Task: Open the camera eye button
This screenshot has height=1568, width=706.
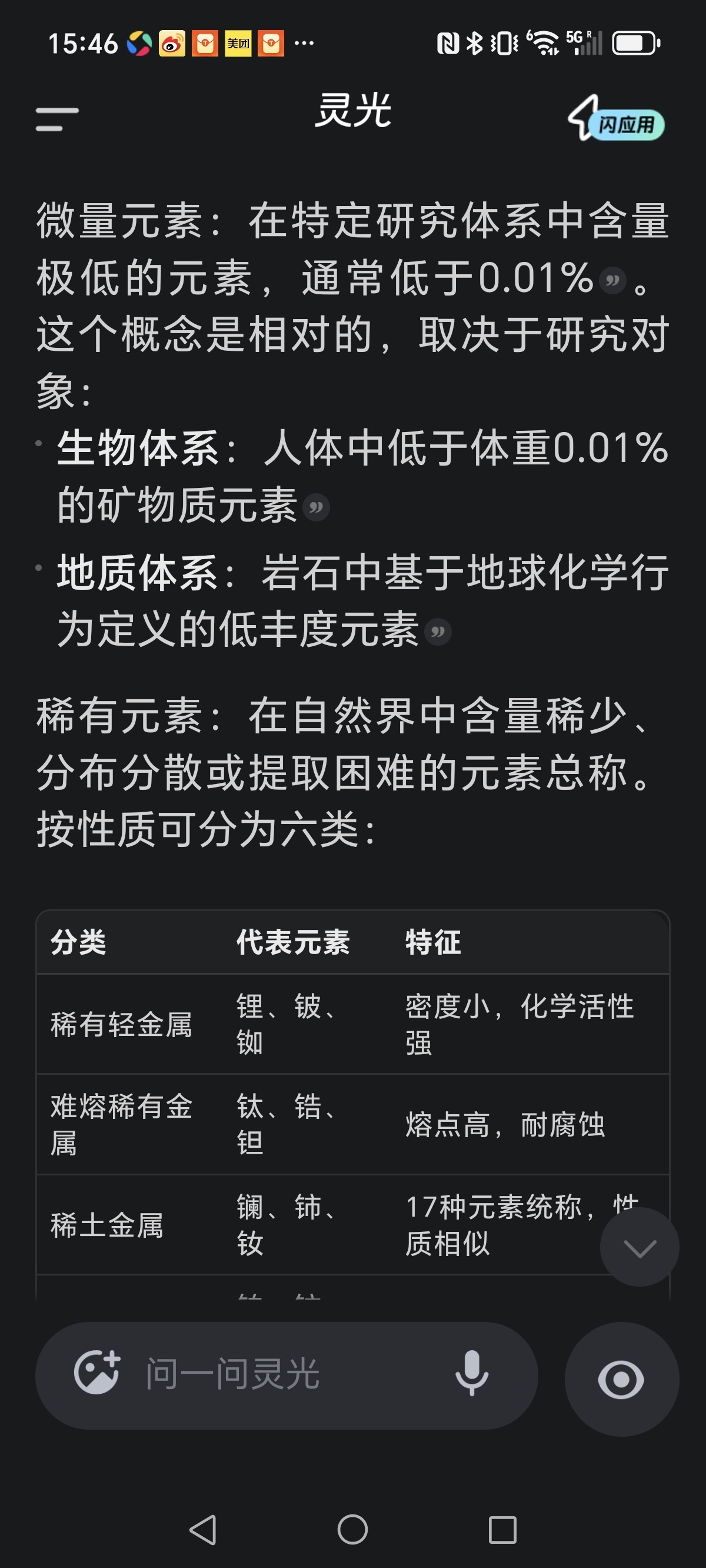Action: (x=621, y=1378)
